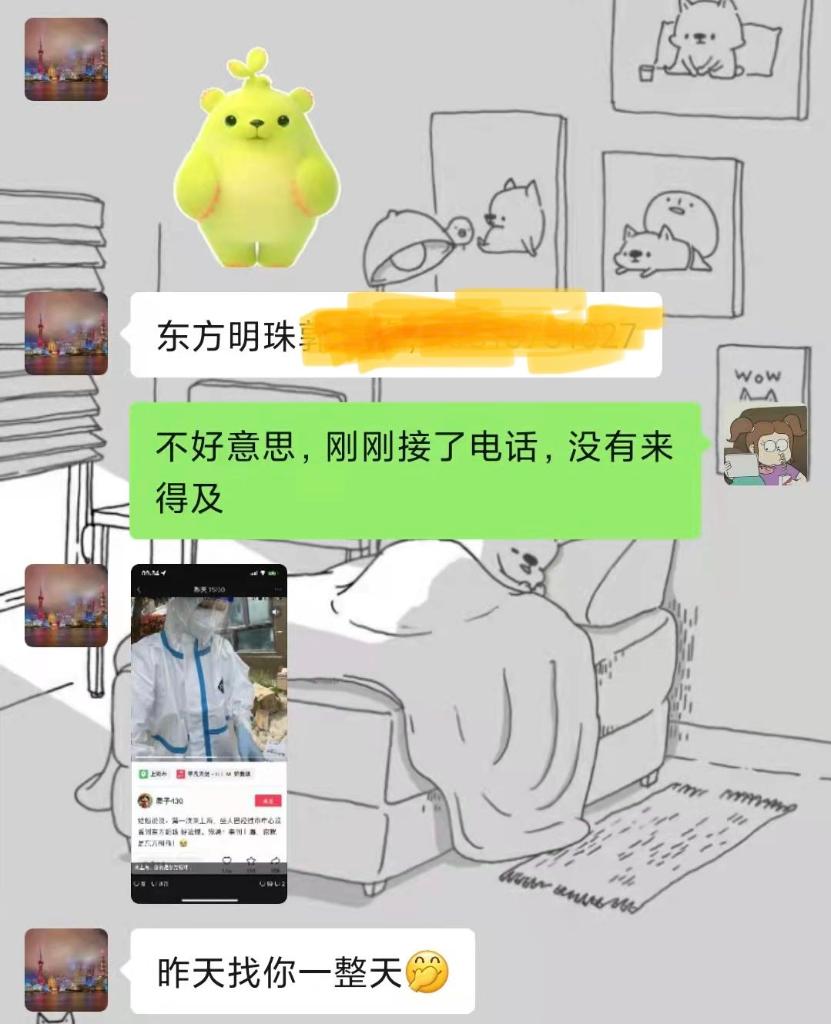
Task: Open the shared screenshot image of protective suit
Action: pyautogui.click(x=209, y=733)
